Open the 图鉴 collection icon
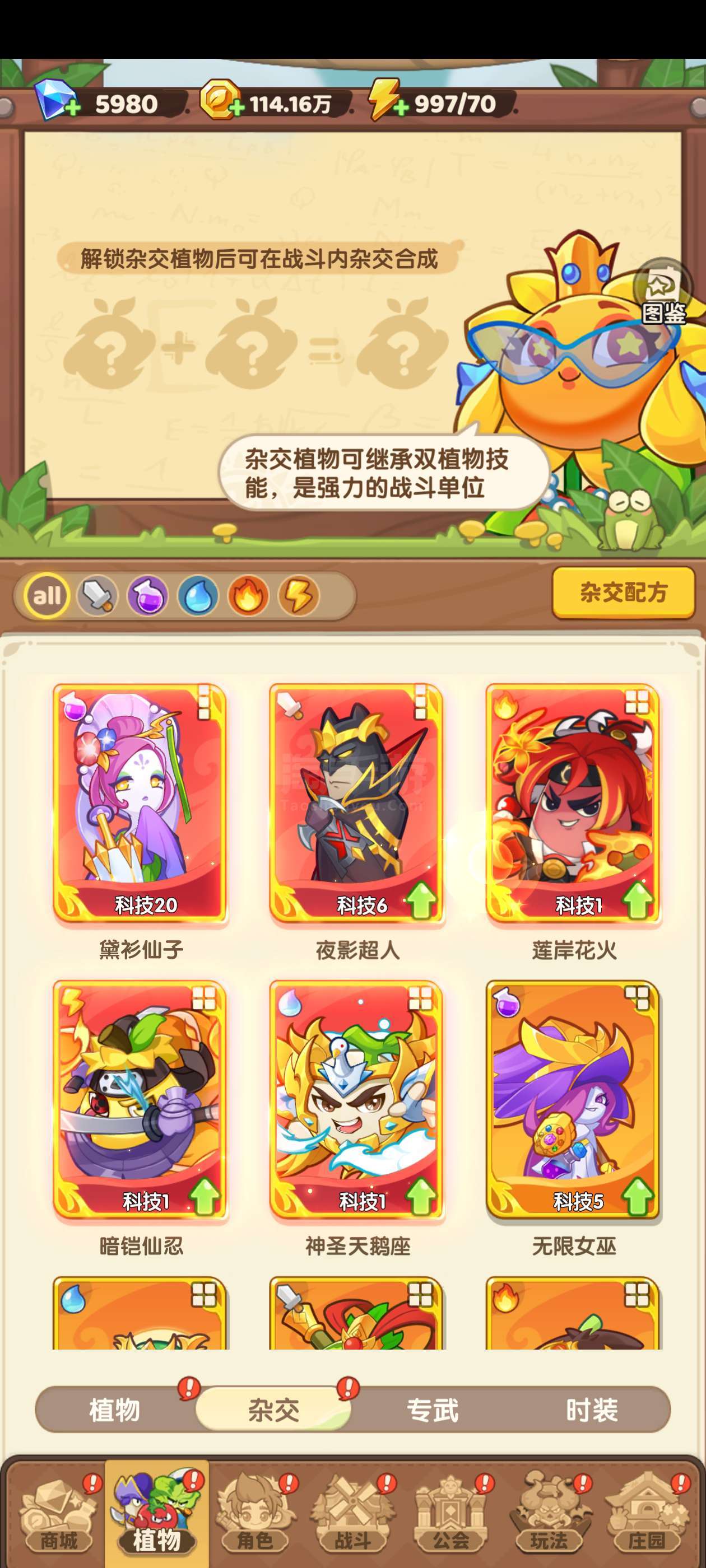706x1568 pixels. coord(663,293)
